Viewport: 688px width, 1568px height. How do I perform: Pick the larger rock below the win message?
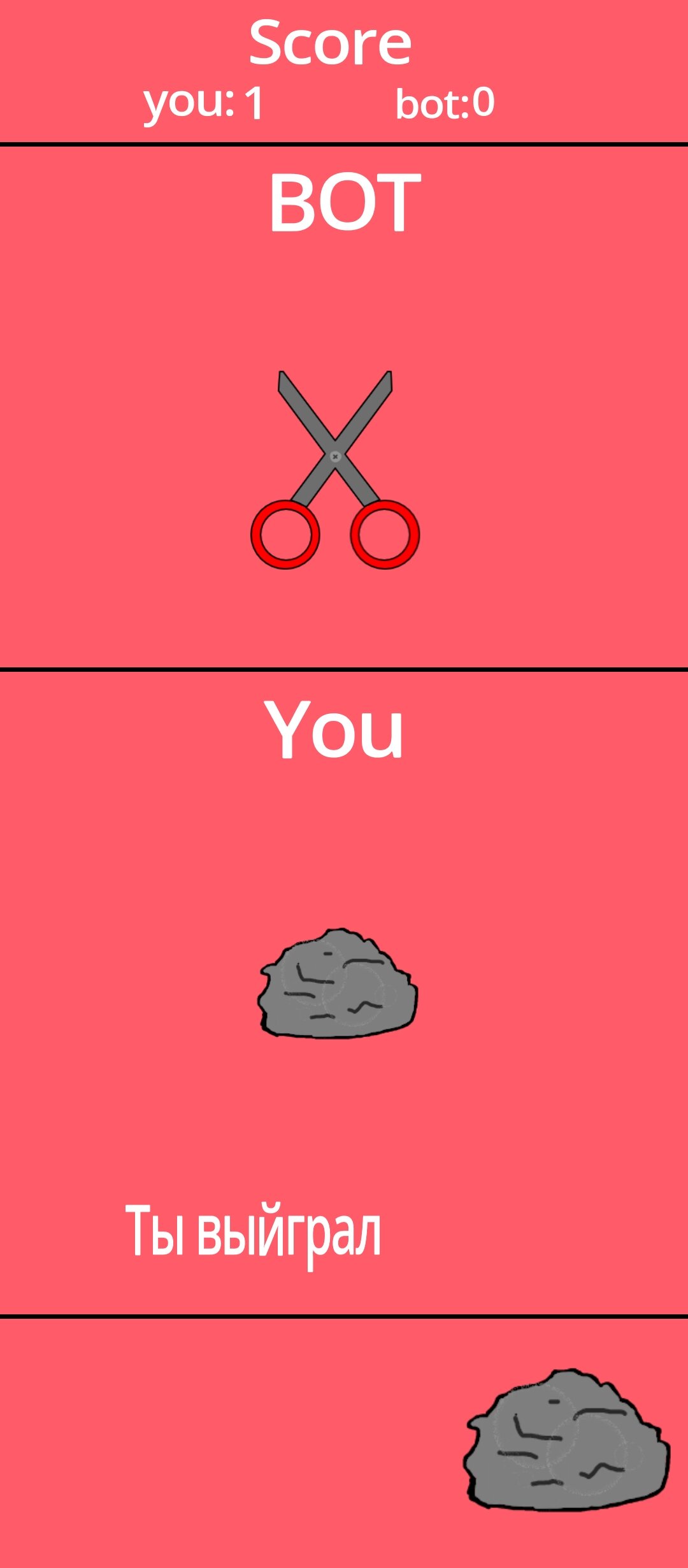(566, 1441)
